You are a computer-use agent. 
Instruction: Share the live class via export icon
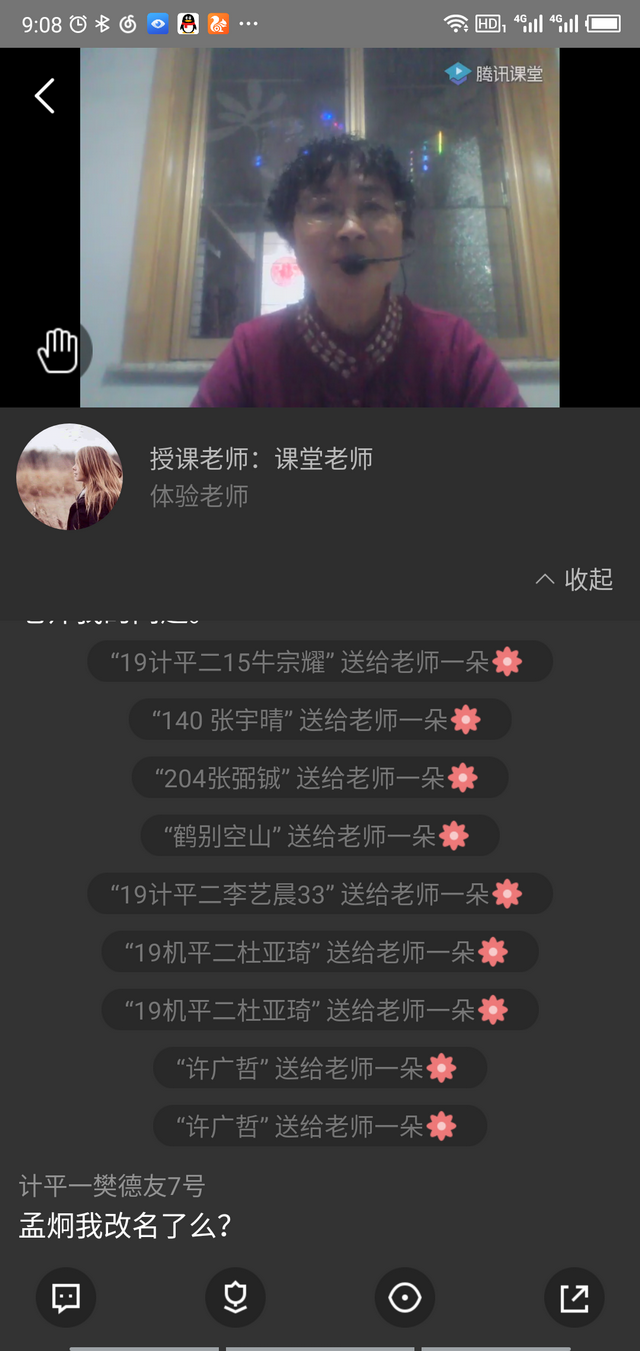pyautogui.click(x=574, y=1298)
